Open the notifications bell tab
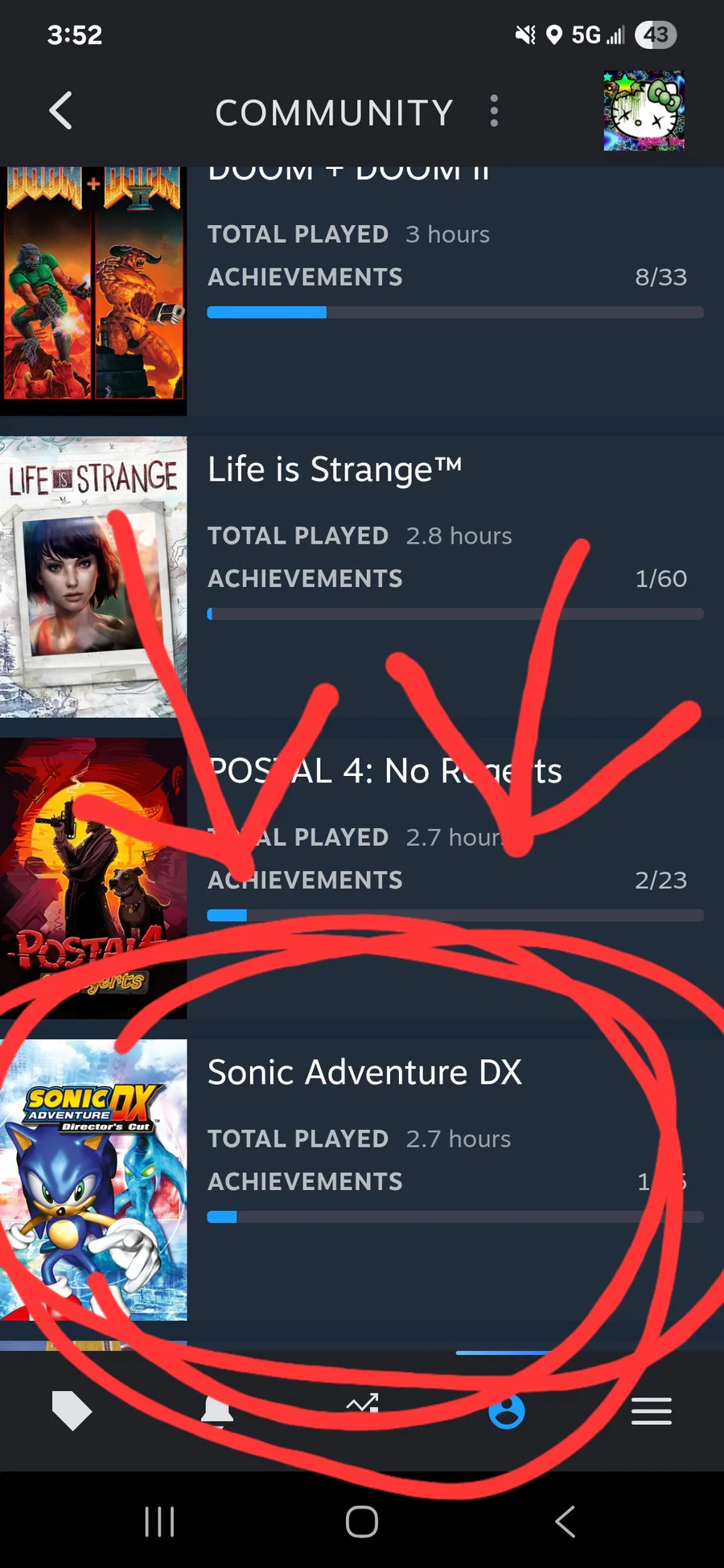 pos(216,1410)
